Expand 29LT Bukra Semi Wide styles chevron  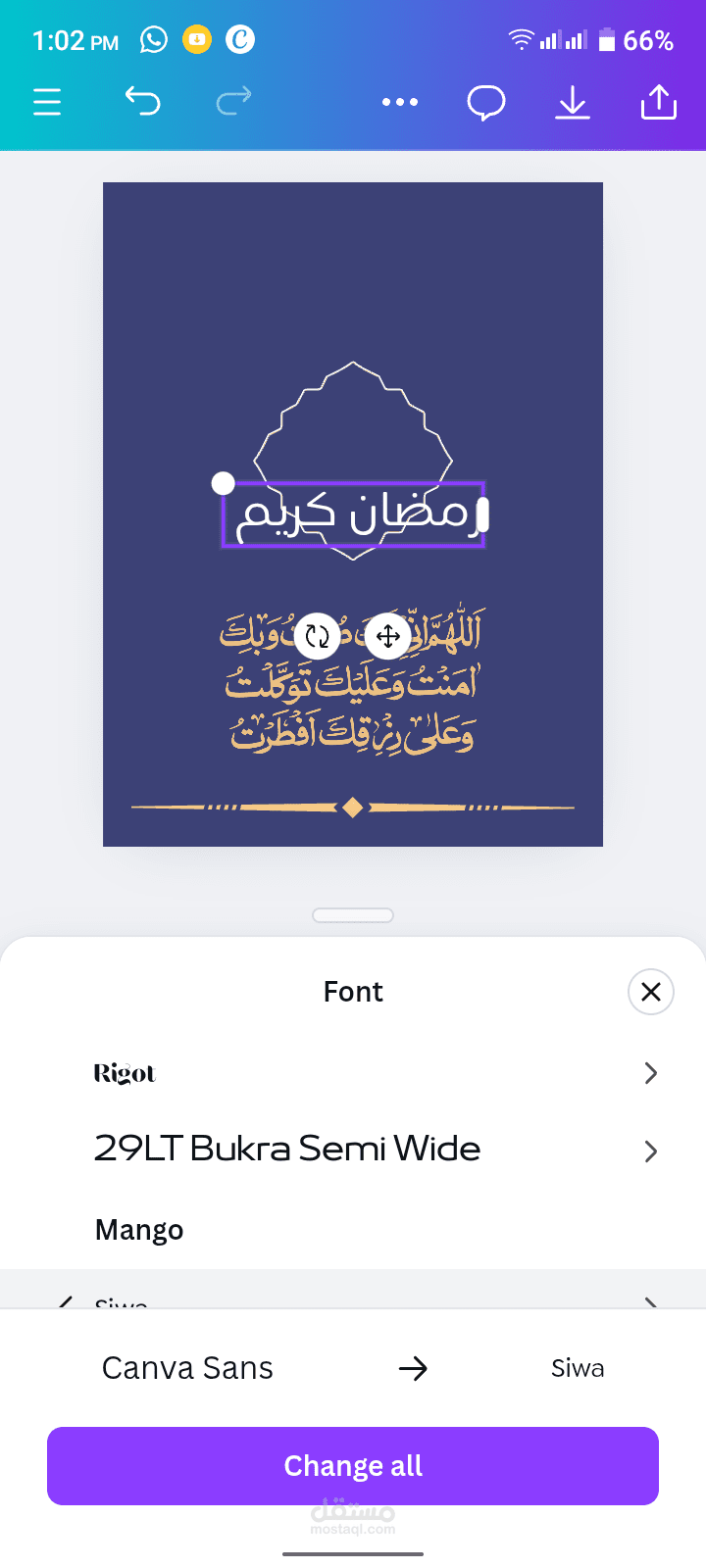coord(650,1151)
